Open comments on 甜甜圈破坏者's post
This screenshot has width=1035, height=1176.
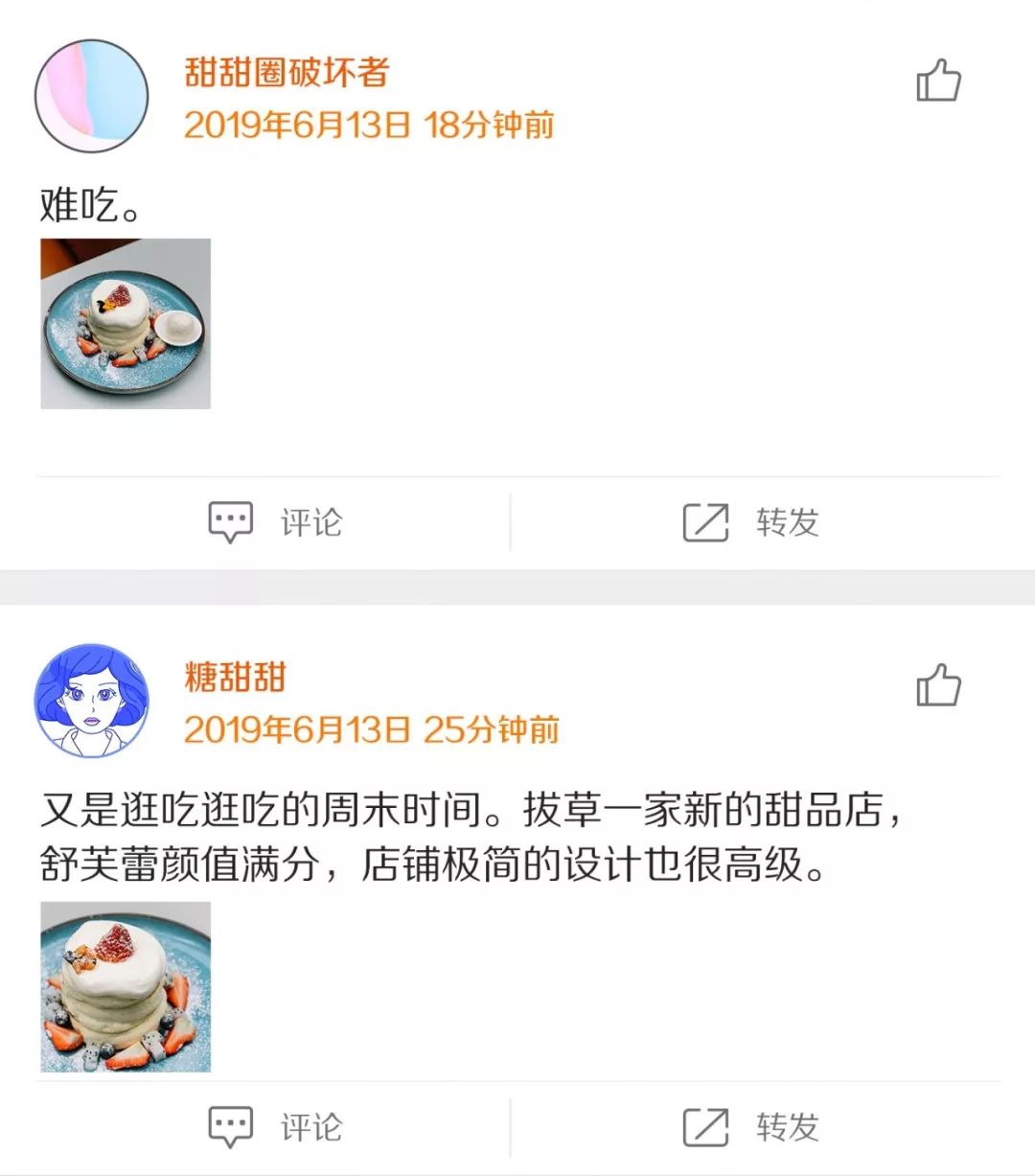tap(275, 522)
